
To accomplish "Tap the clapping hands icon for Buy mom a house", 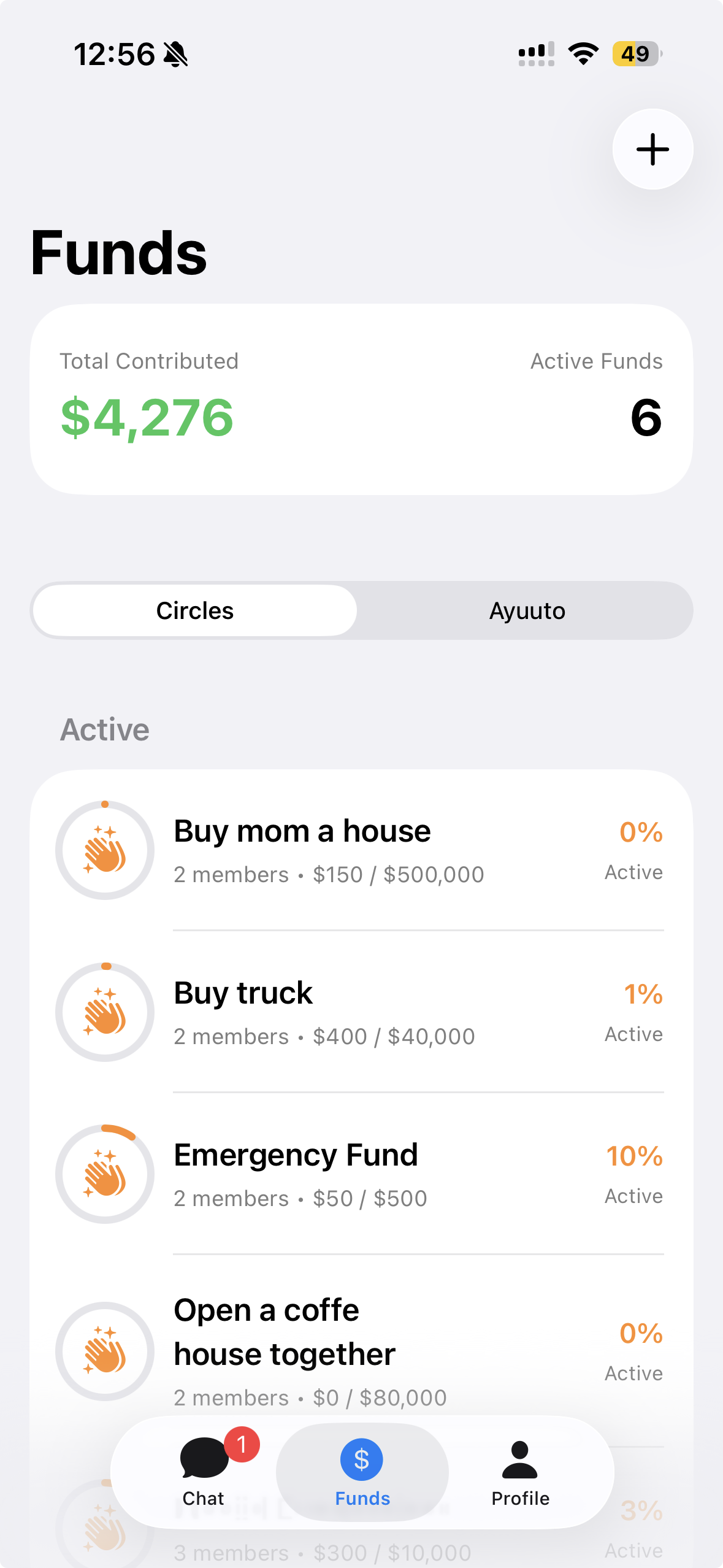I will [104, 850].
